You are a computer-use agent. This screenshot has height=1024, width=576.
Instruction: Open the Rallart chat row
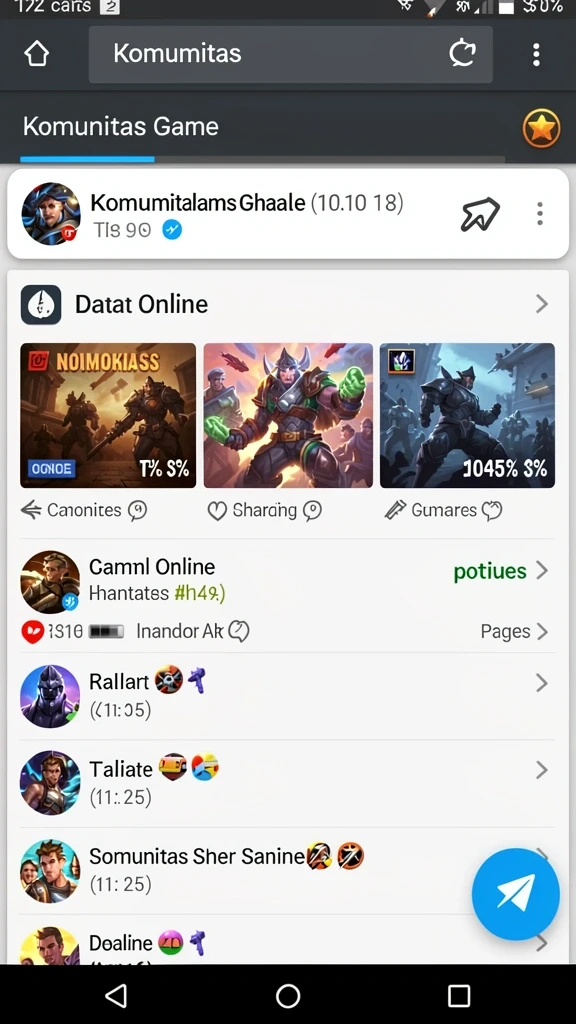tap(287, 696)
